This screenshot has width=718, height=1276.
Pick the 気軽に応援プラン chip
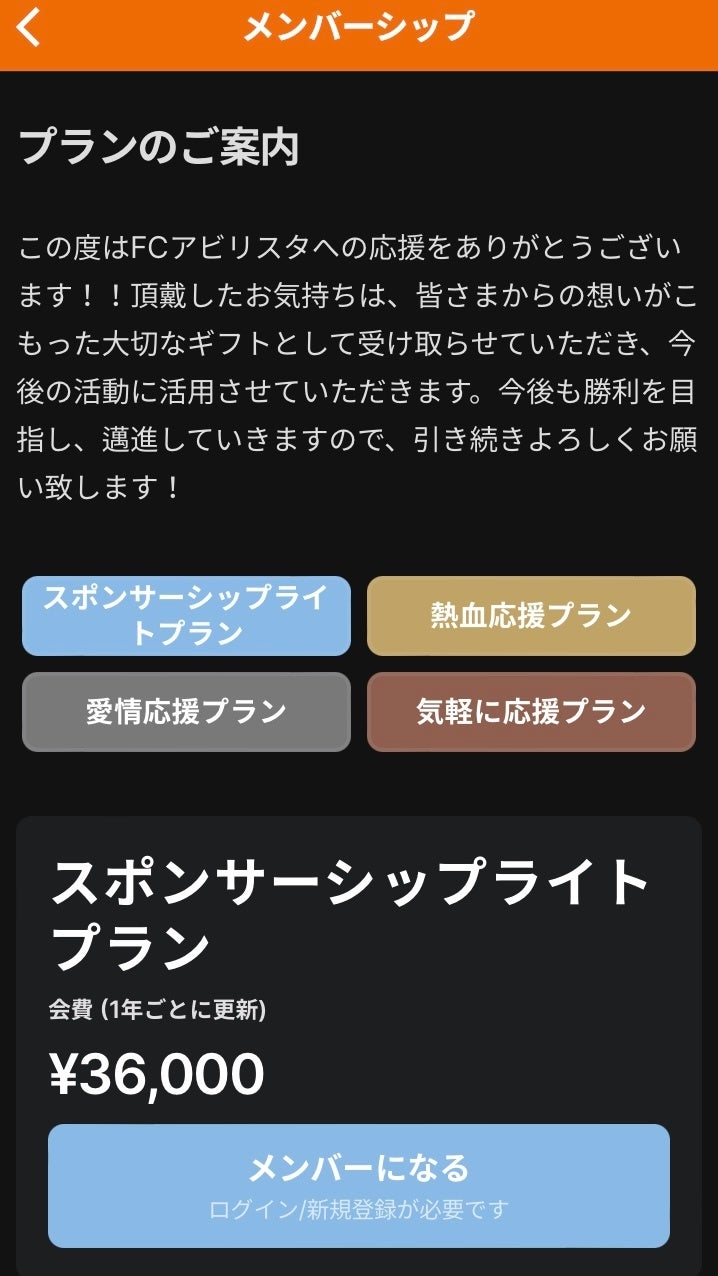[x=531, y=712]
